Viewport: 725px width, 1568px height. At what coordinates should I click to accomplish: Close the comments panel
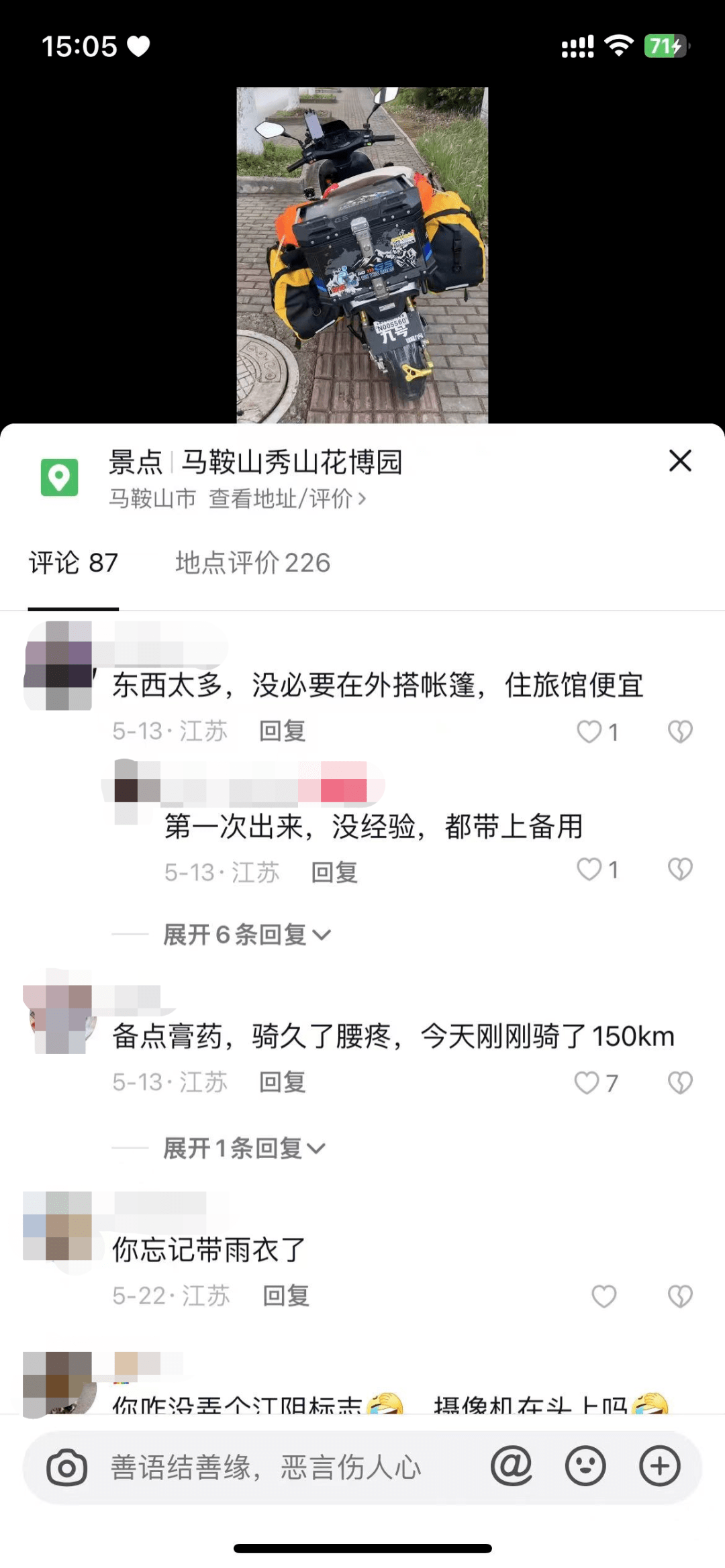pyautogui.click(x=679, y=461)
